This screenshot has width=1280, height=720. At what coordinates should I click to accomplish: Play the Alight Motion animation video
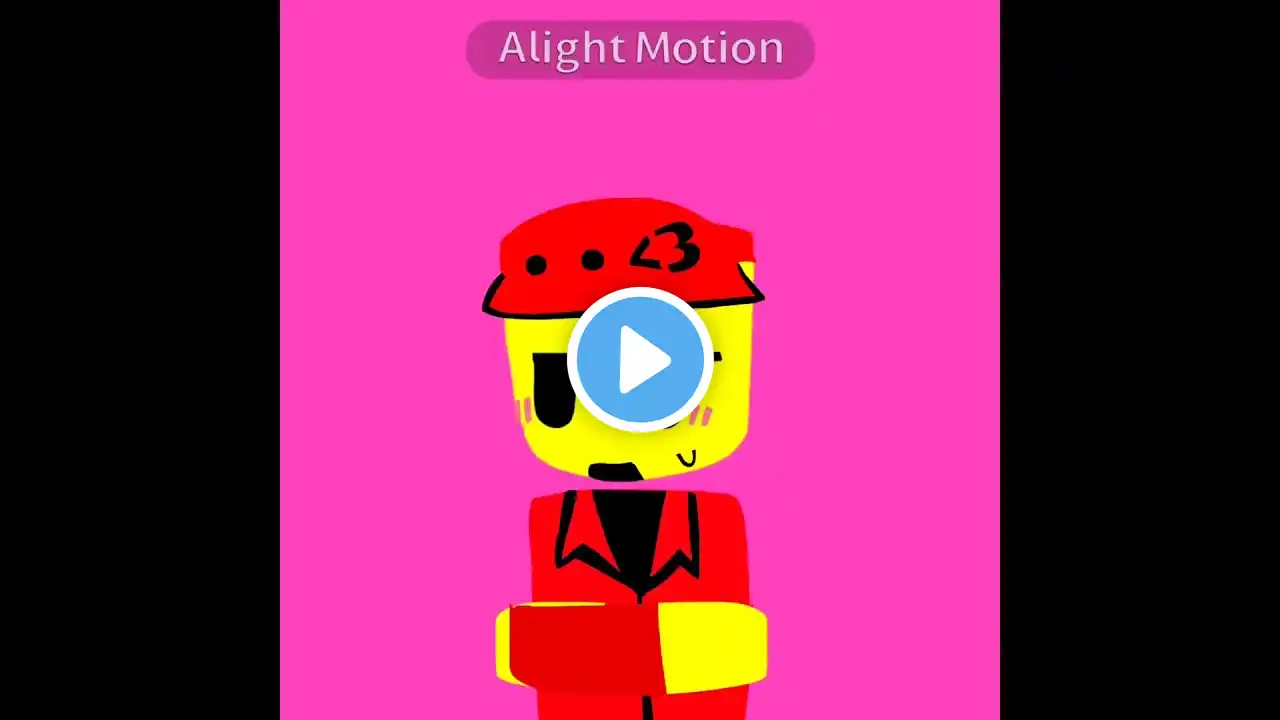(640, 360)
